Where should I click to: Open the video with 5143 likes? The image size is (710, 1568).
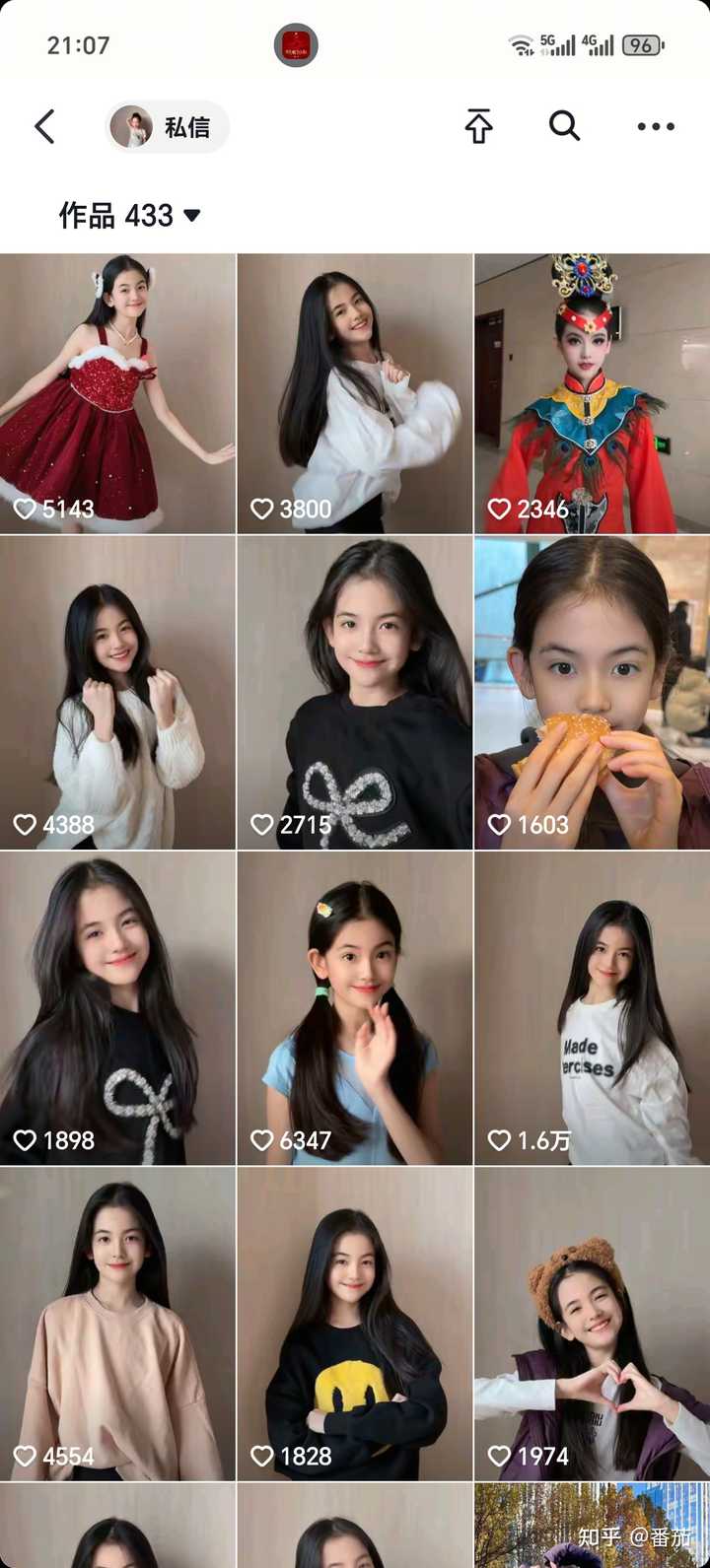click(x=117, y=394)
